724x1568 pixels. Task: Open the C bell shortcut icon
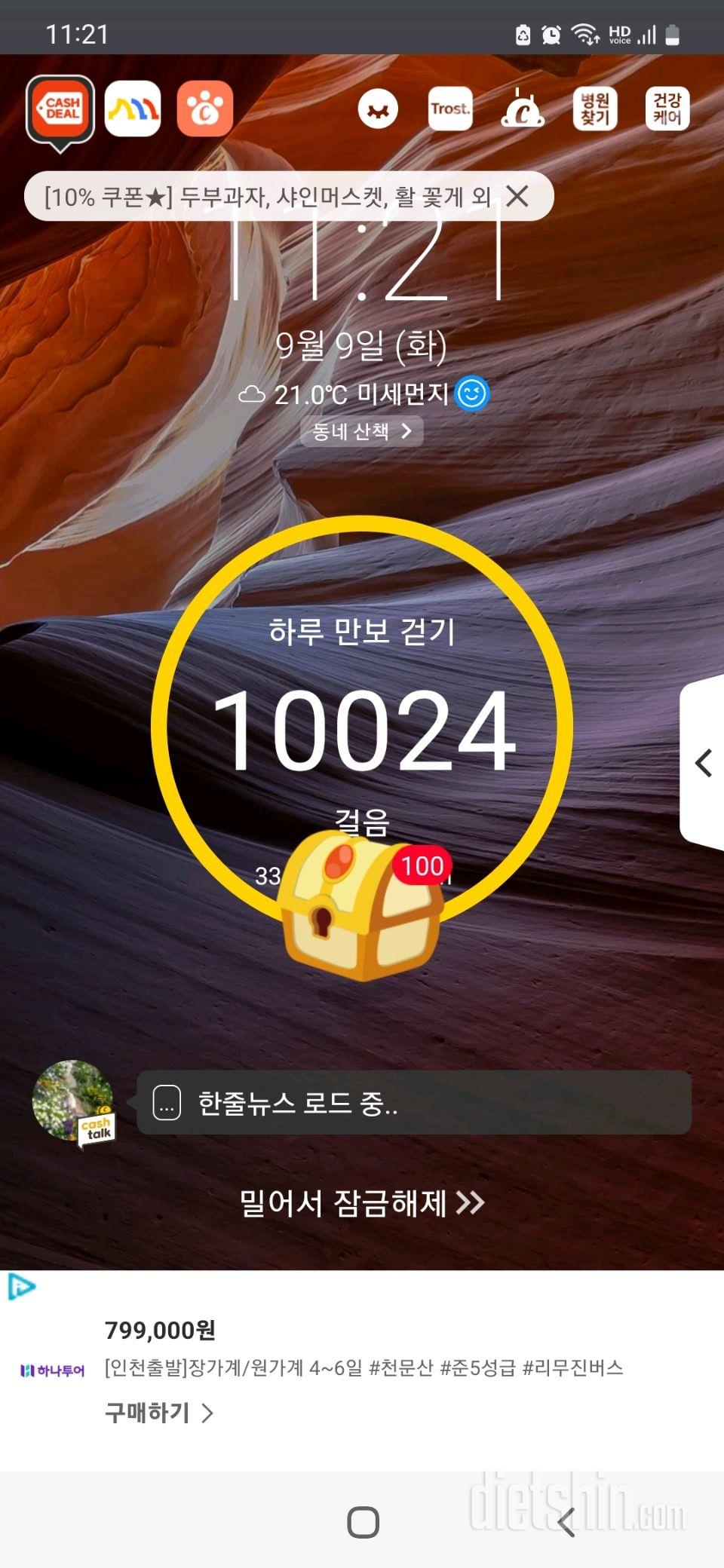pos(523,109)
